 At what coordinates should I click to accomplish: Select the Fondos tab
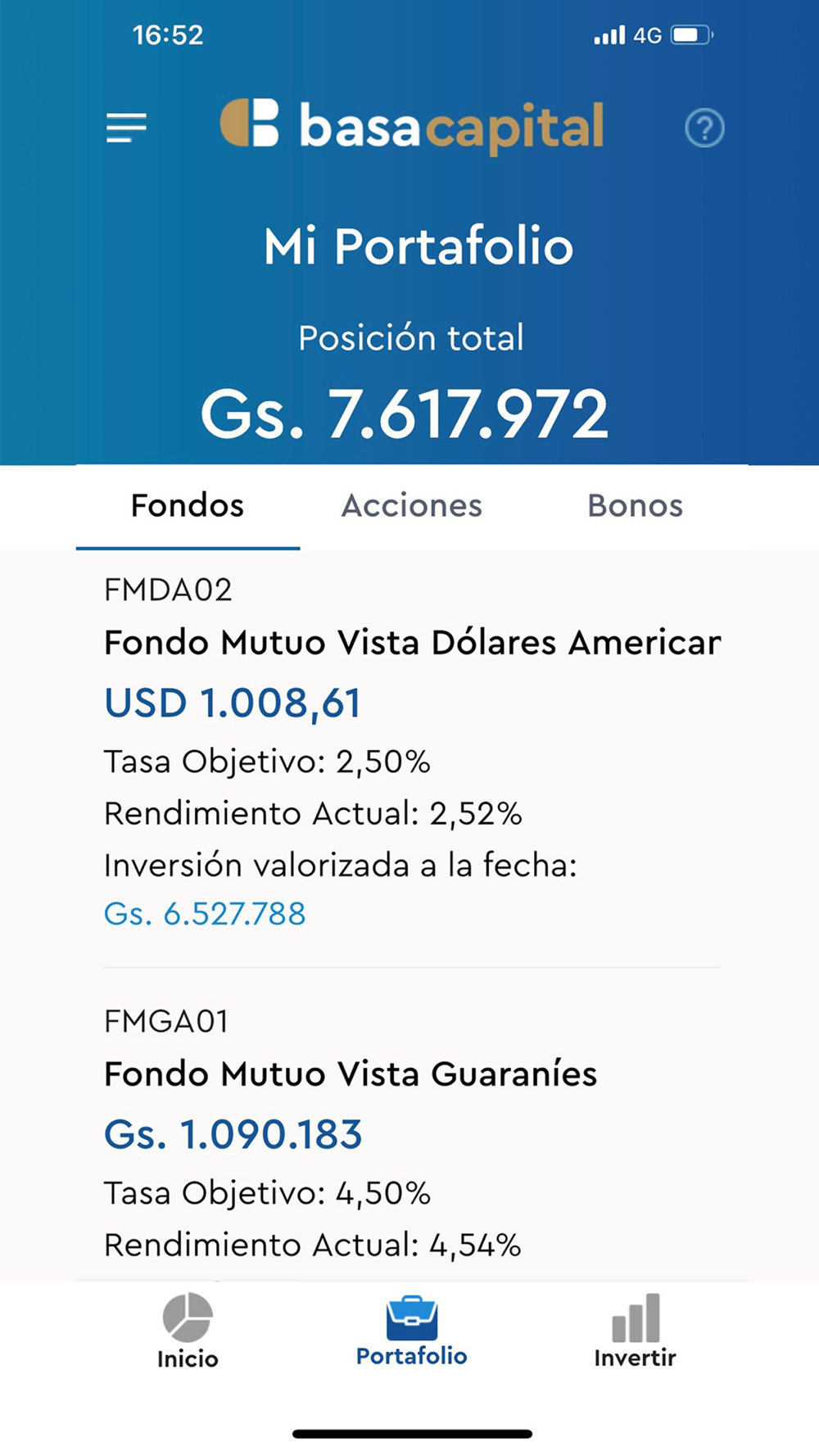click(188, 506)
